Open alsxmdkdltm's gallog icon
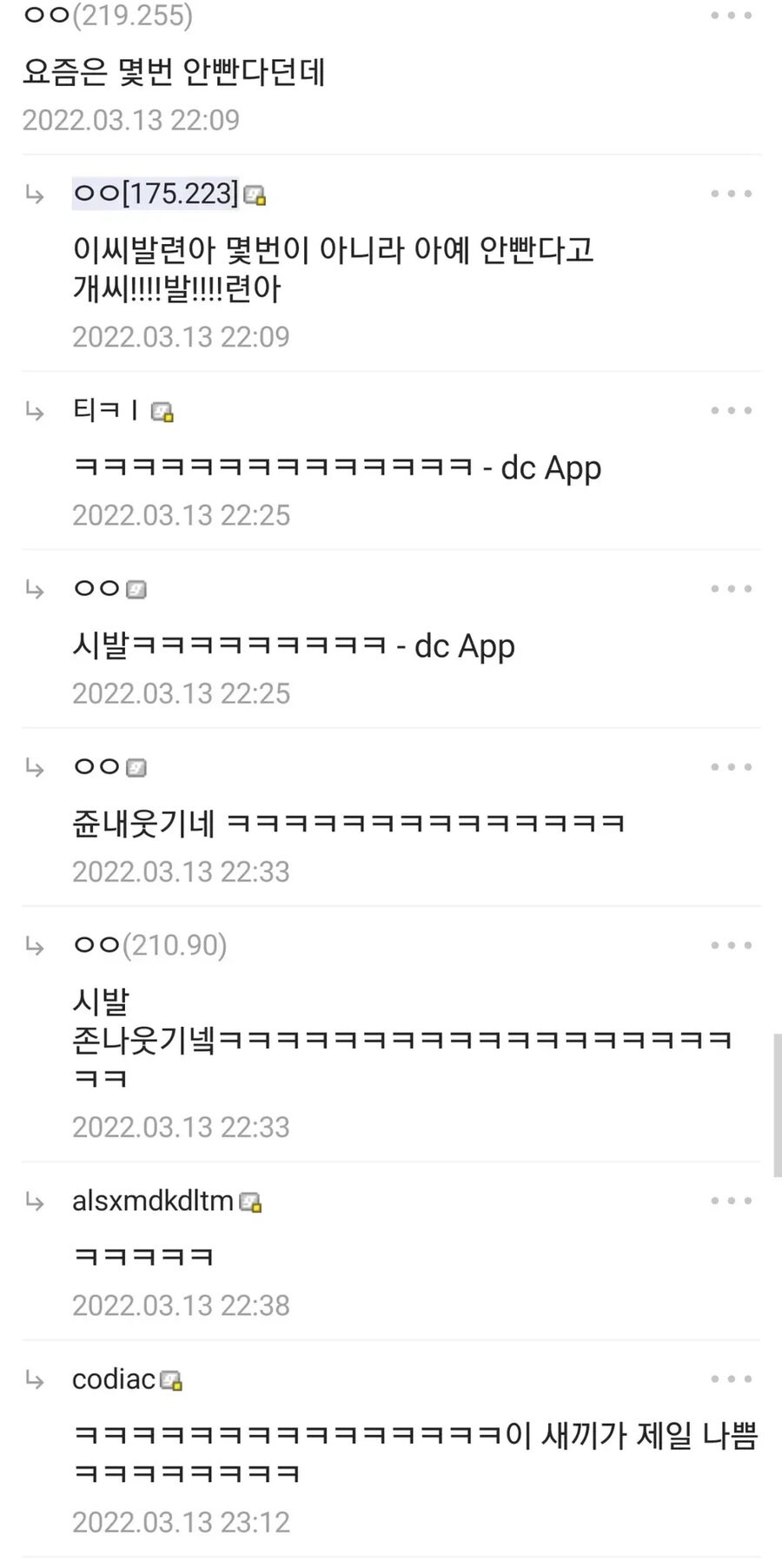Screen dimensions: 782x1568 (253, 1203)
